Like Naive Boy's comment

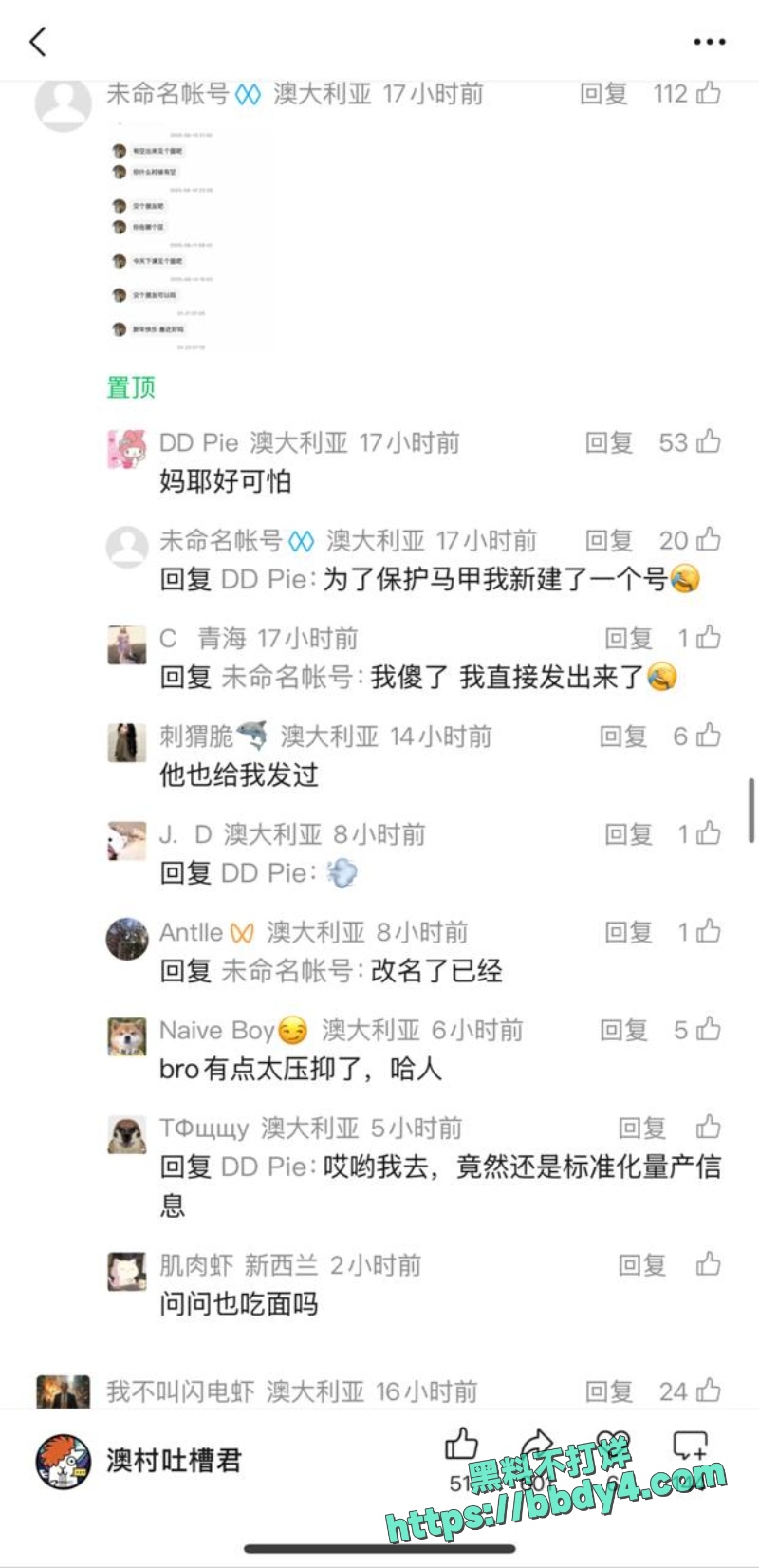pyautogui.click(x=709, y=1030)
